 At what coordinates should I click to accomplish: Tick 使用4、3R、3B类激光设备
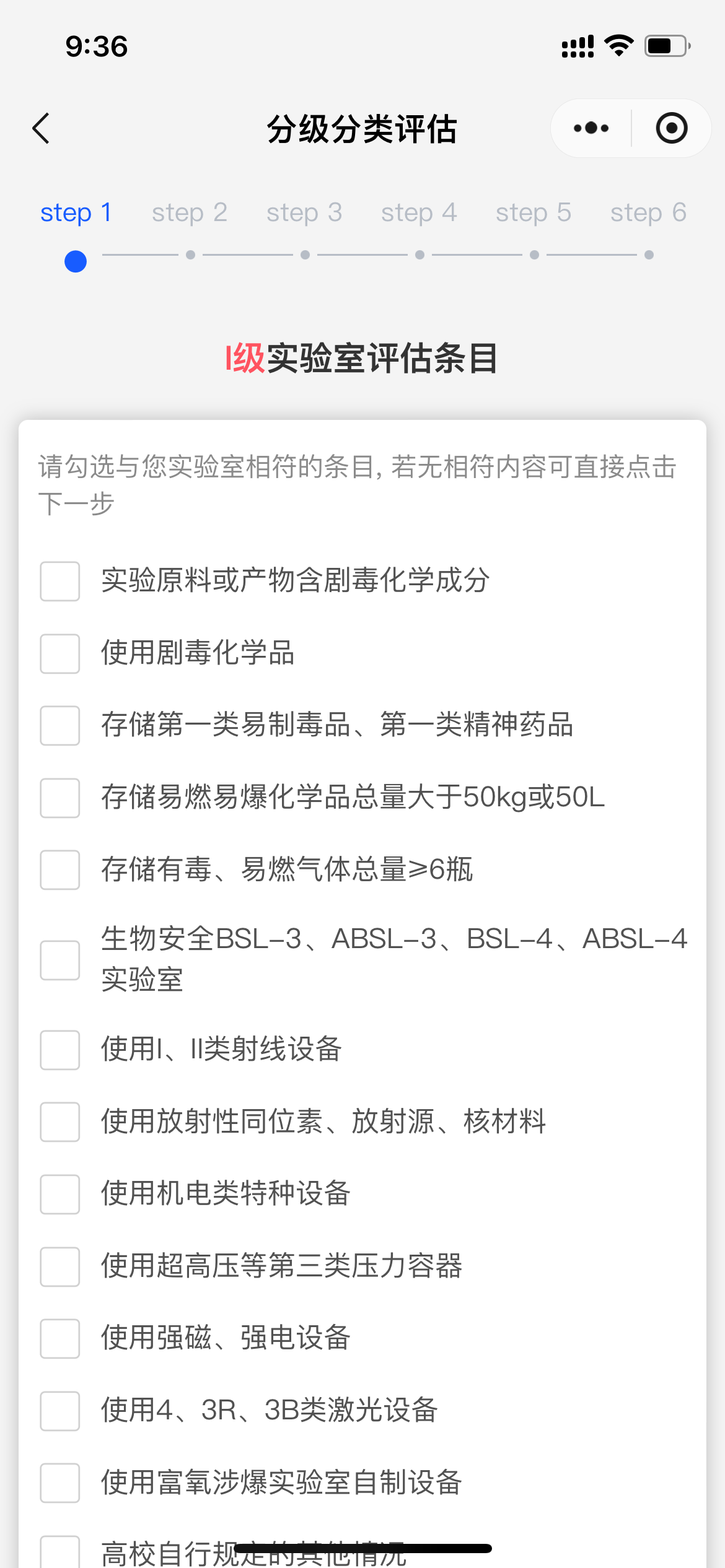pyautogui.click(x=60, y=1411)
